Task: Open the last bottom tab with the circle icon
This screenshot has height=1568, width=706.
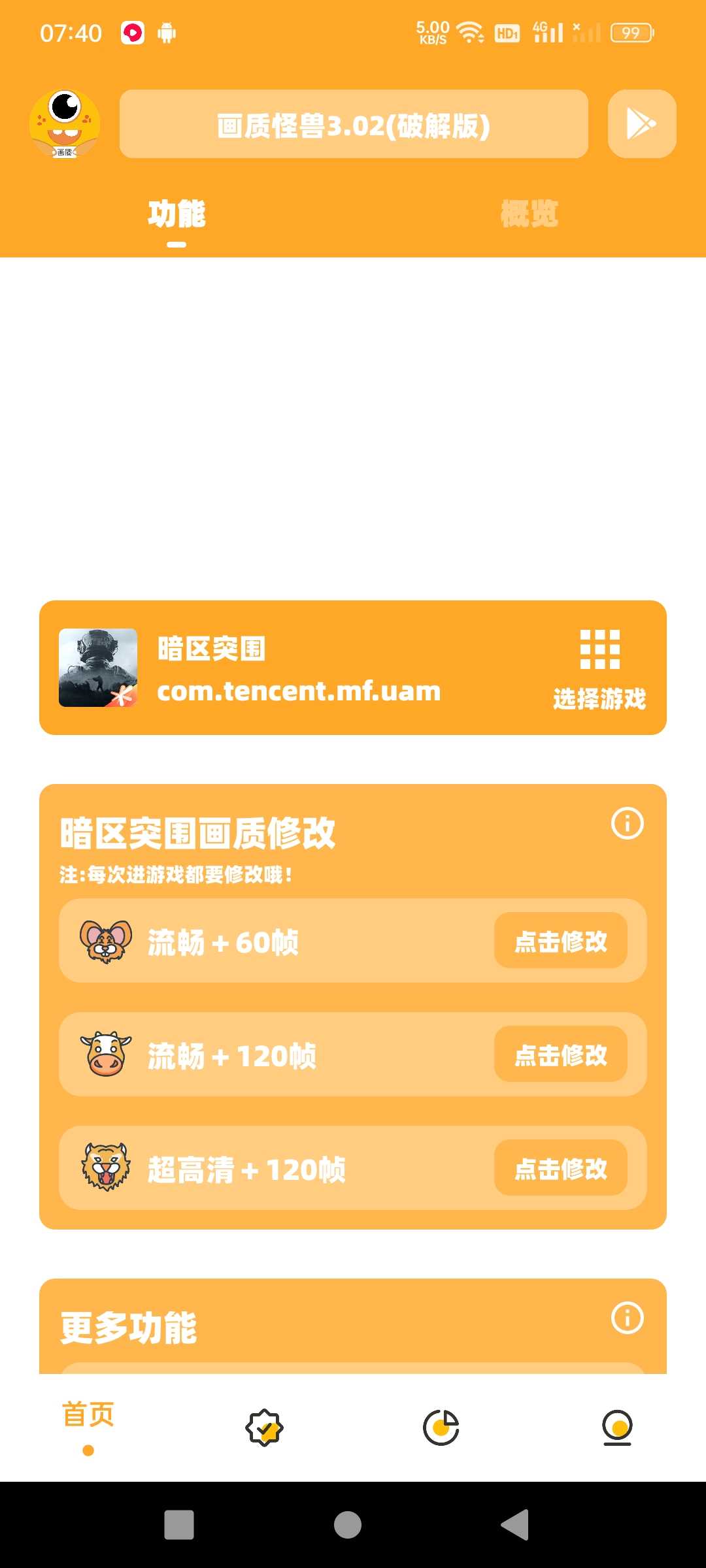Action: pos(617,1428)
